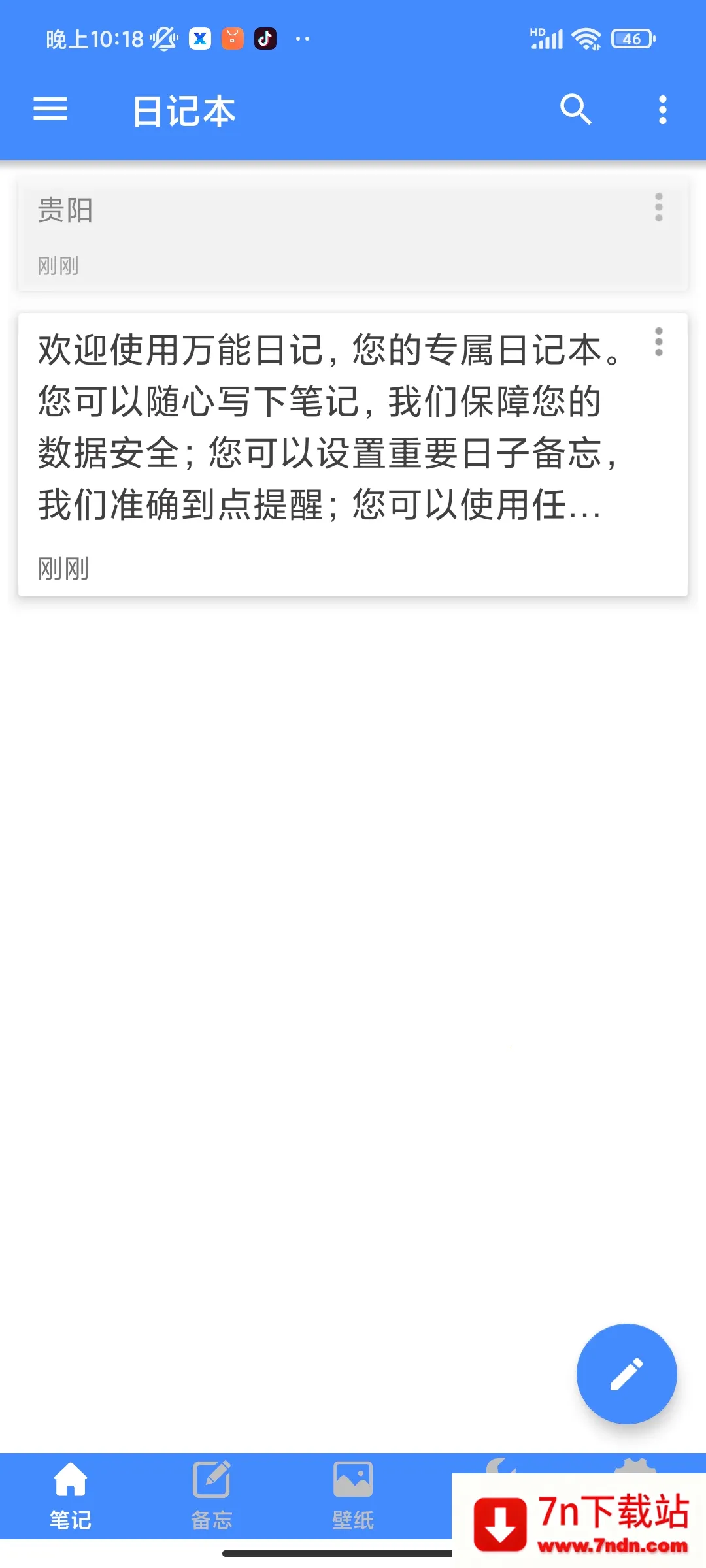The image size is (706, 1568).
Task: Open search in 日记本
Action: (x=575, y=109)
